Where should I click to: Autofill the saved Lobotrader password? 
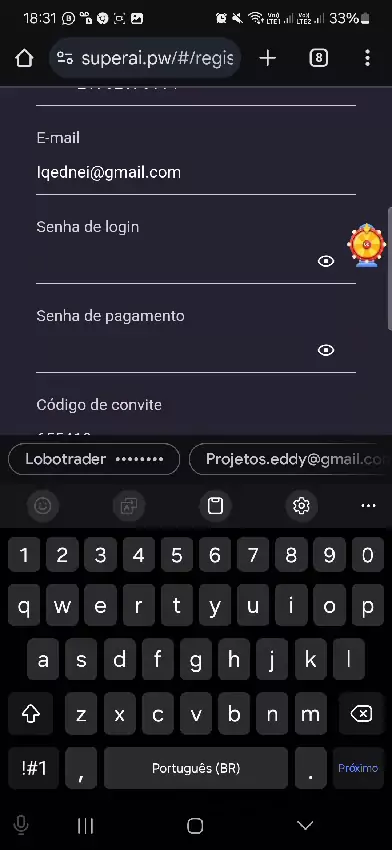(x=94, y=459)
